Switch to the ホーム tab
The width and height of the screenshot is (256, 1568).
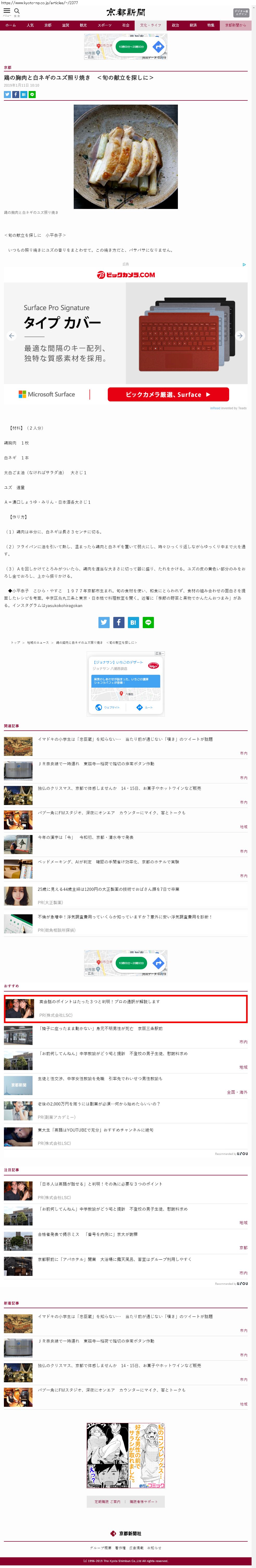(11, 26)
